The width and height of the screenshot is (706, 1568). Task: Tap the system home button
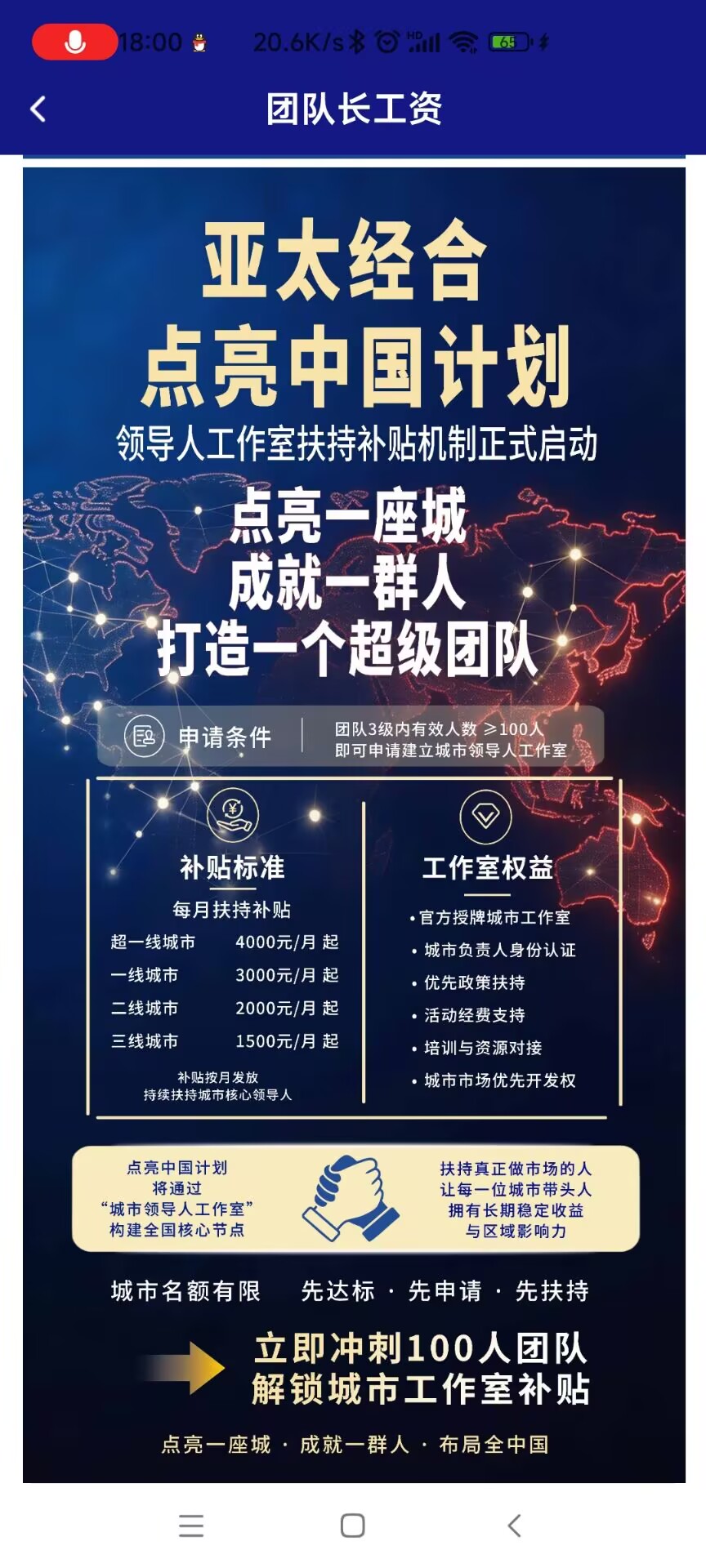tap(352, 1526)
